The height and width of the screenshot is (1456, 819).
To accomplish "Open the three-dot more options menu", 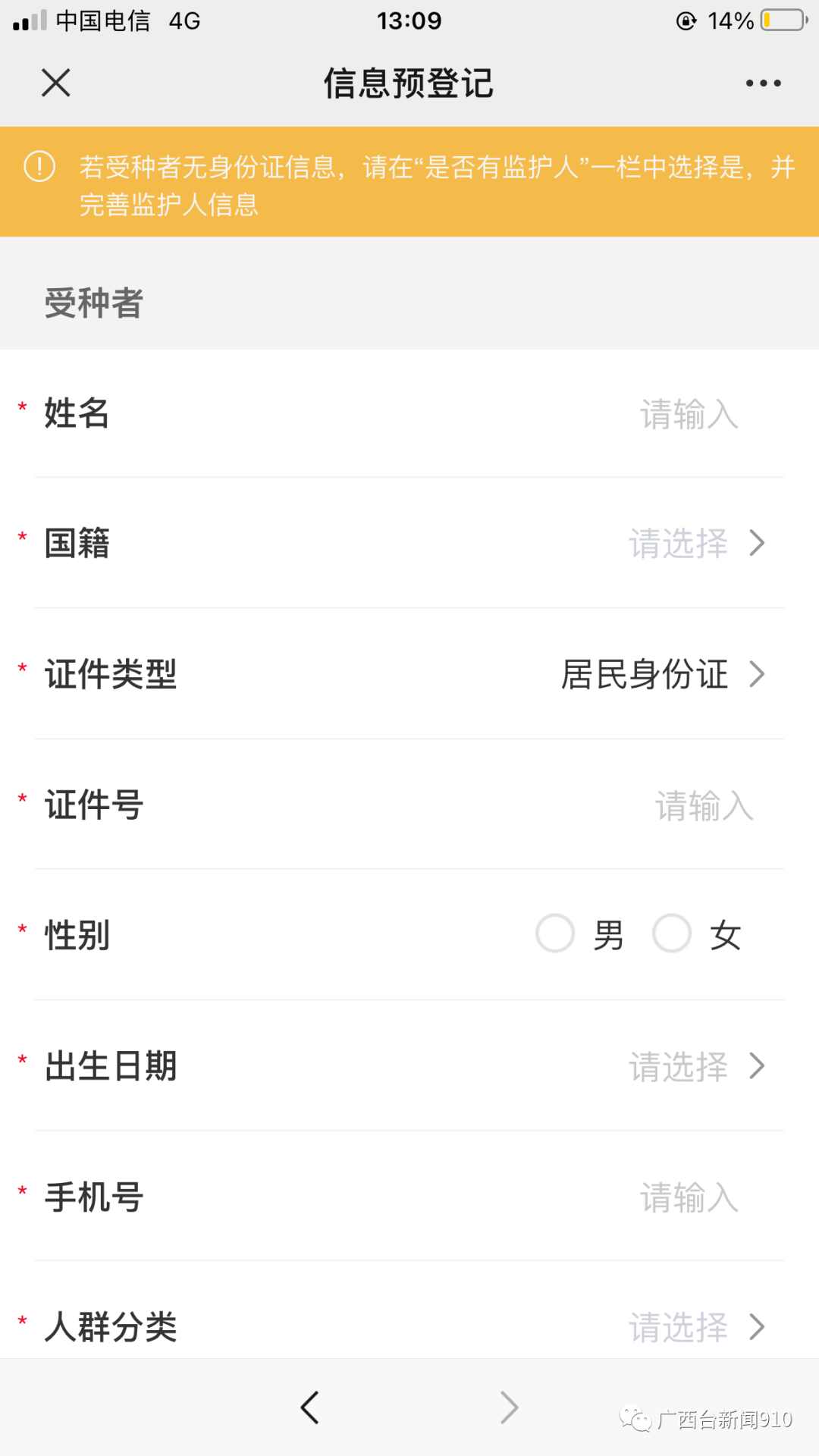I will click(763, 83).
